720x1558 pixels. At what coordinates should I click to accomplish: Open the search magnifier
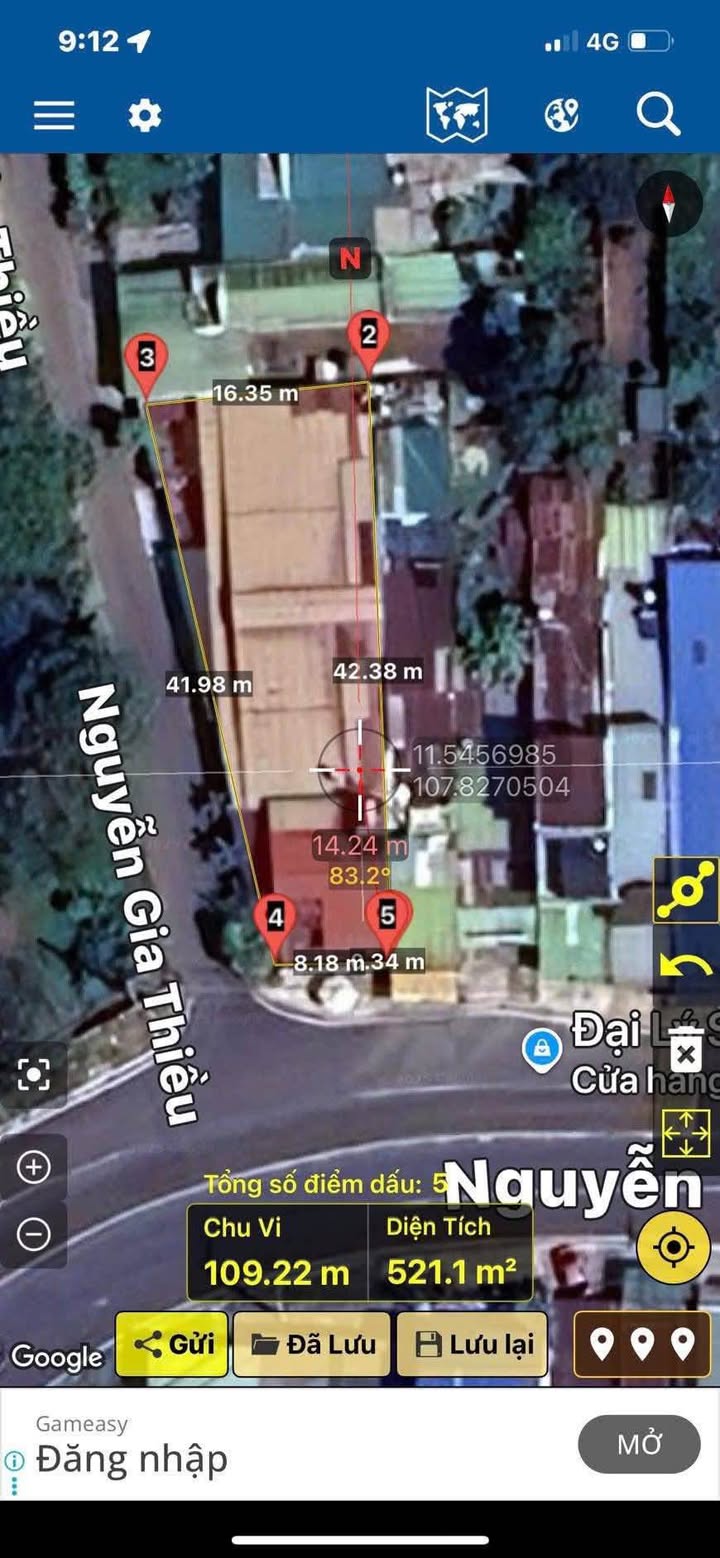click(658, 115)
